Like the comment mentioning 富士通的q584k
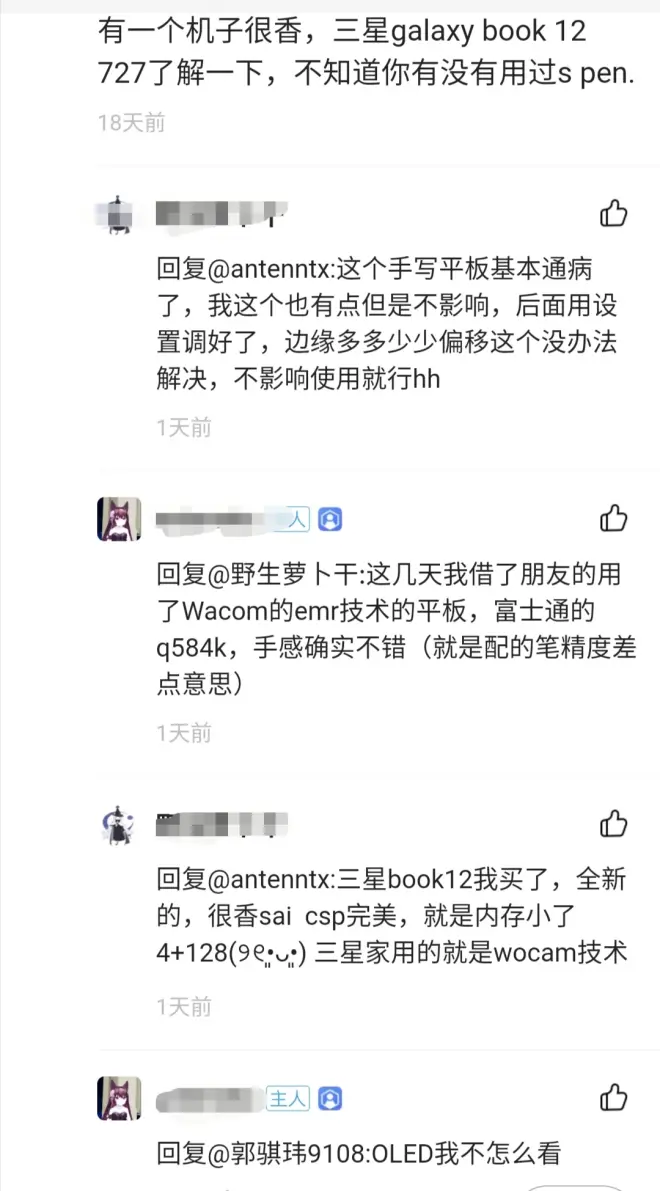The height and width of the screenshot is (1191, 660). click(x=613, y=518)
